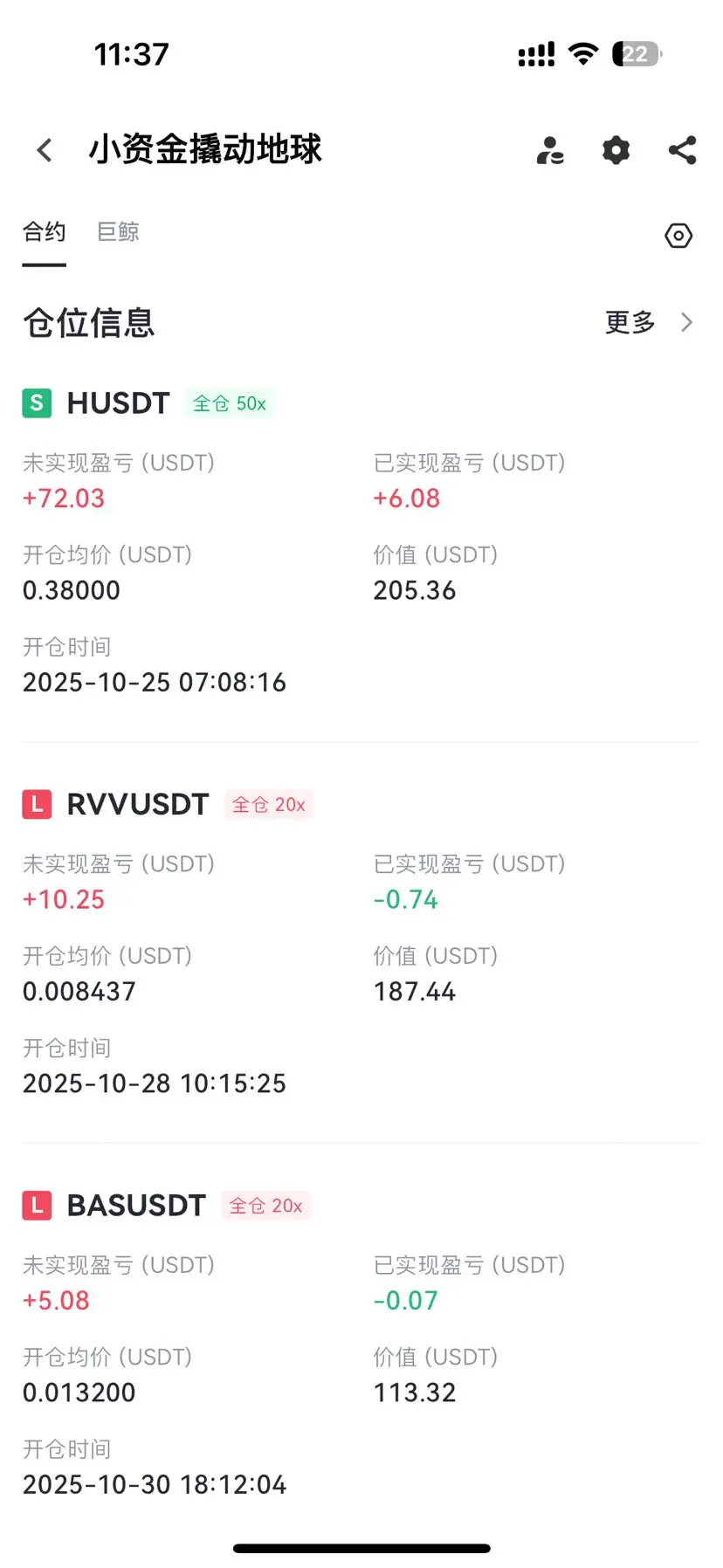Image resolution: width=723 pixels, height=1568 pixels.
Task: Open the RVVUSDT position card
Action: 361,943
